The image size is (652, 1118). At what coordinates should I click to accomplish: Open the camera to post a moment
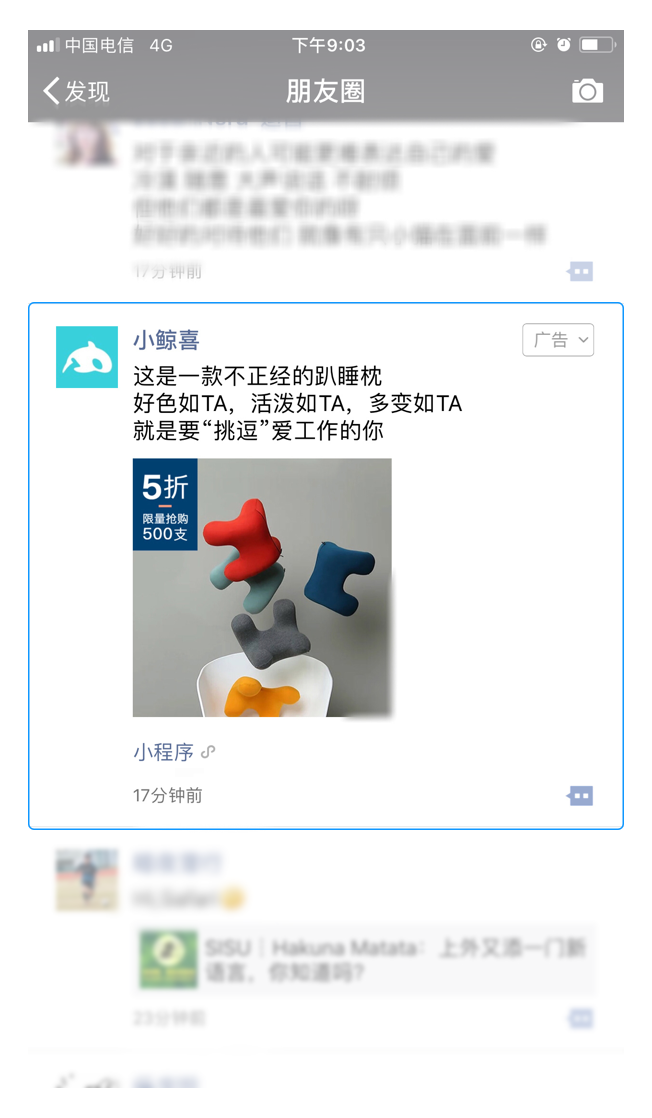588,91
